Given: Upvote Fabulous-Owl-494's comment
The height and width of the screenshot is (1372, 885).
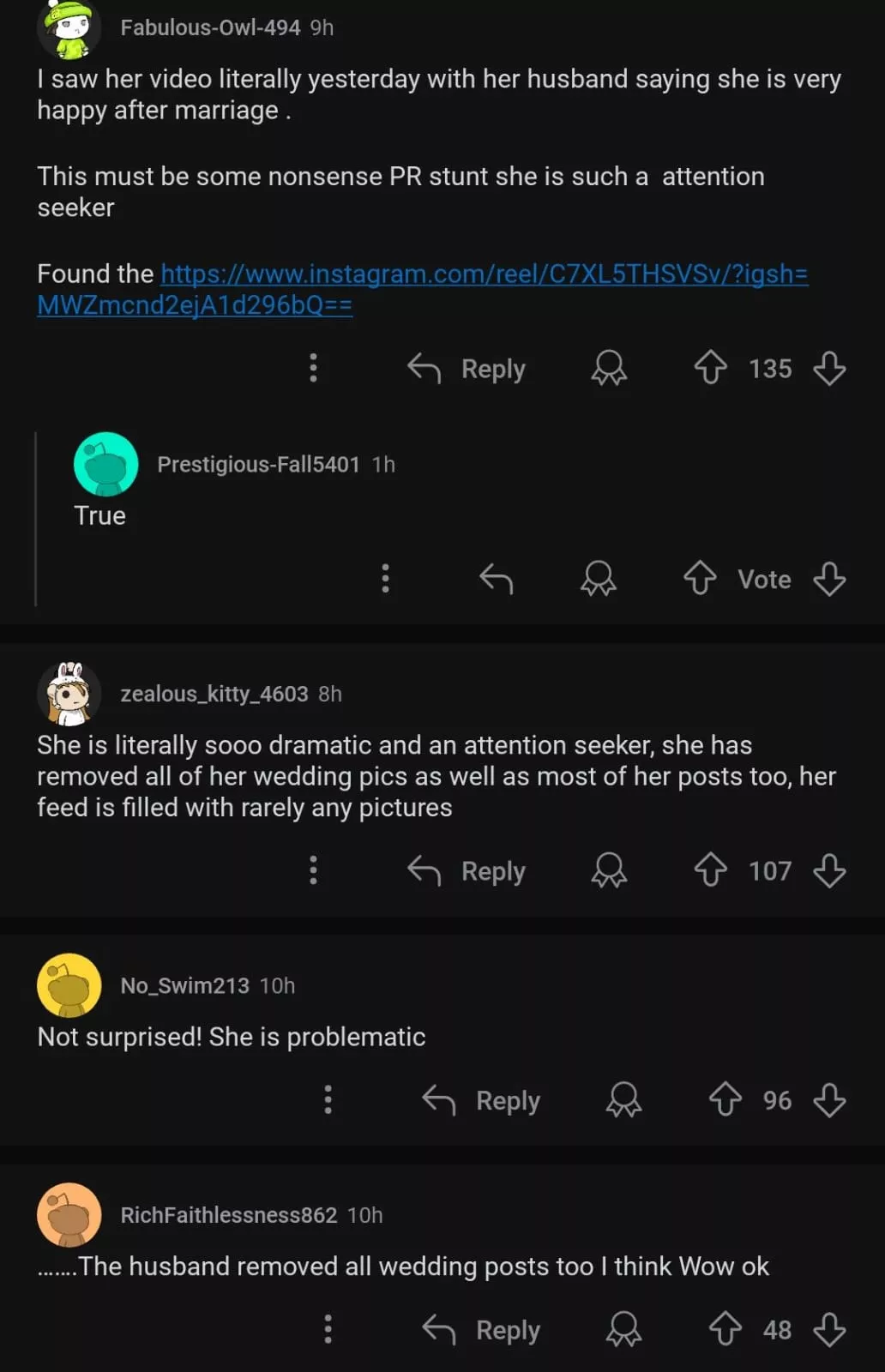Looking at the screenshot, I should pyautogui.click(x=710, y=369).
